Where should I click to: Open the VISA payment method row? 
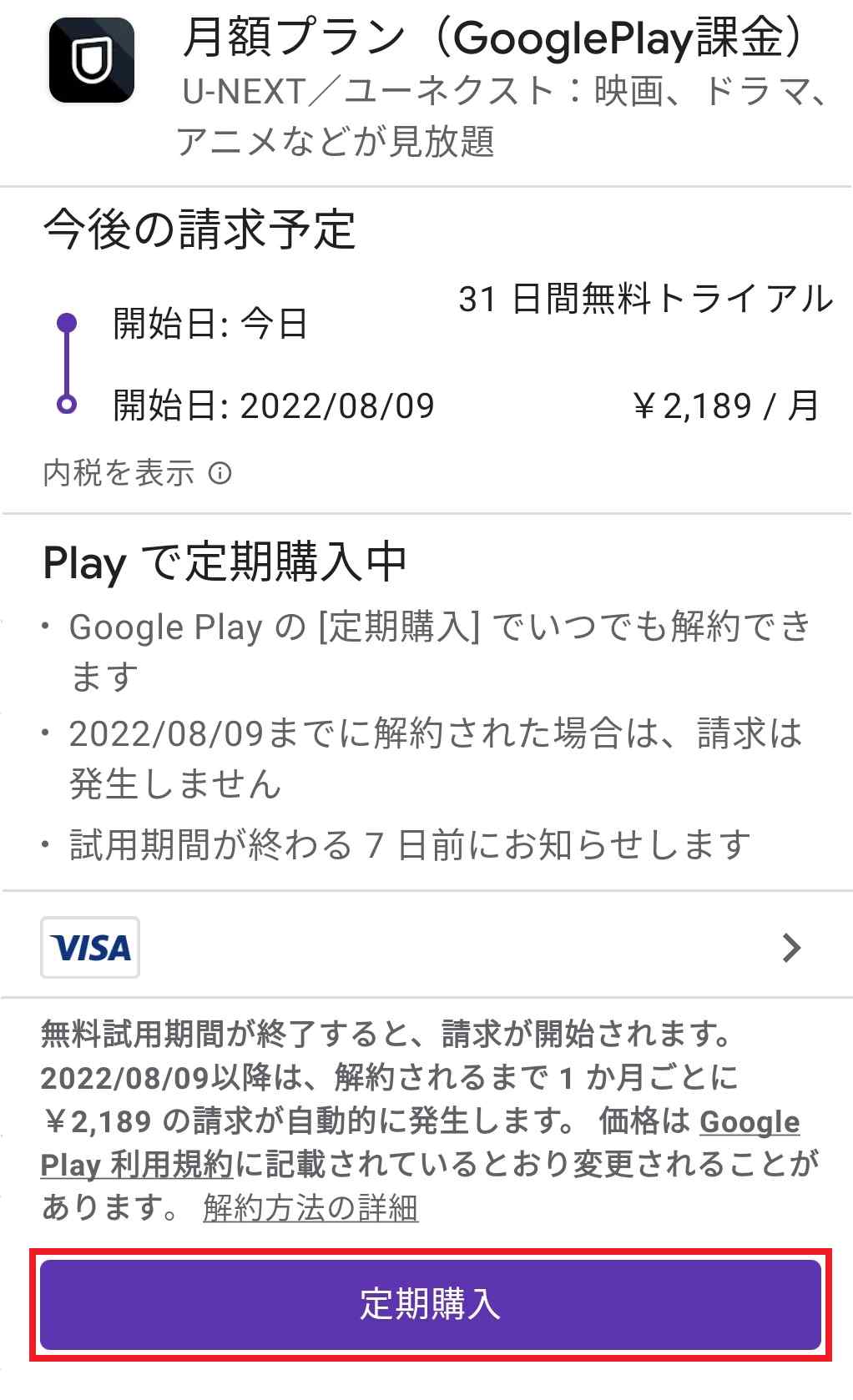(x=426, y=946)
